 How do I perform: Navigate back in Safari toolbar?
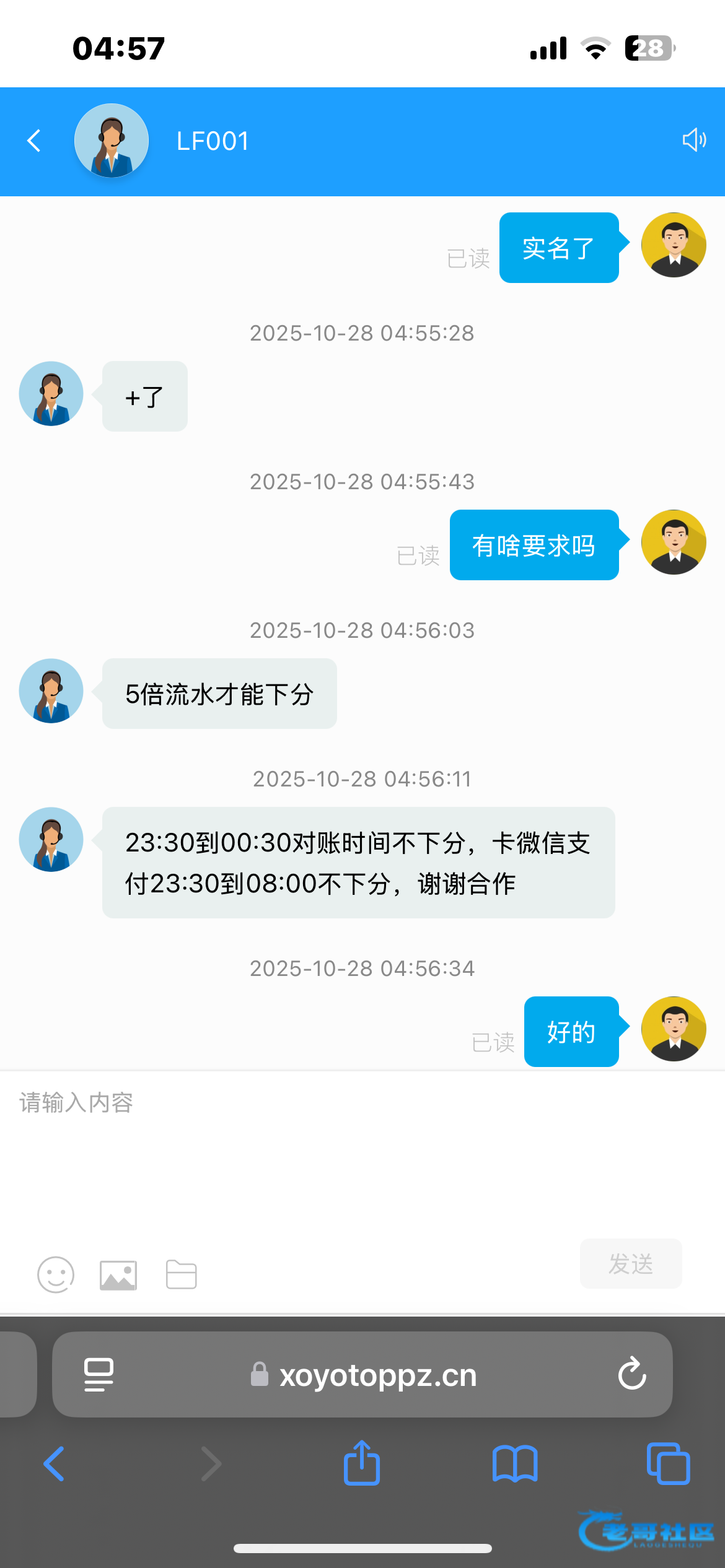point(55,1464)
